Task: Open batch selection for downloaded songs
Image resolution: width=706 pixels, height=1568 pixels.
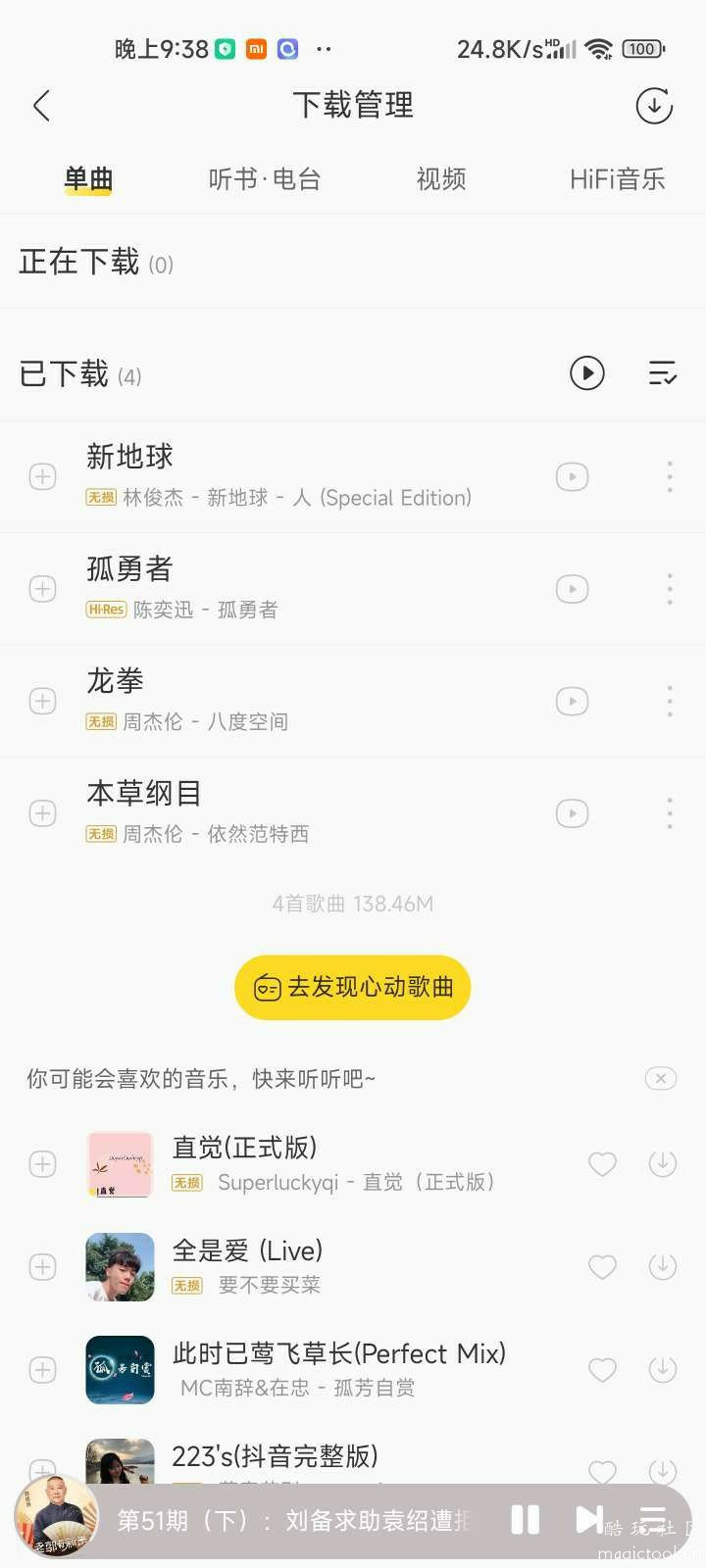Action: [663, 373]
